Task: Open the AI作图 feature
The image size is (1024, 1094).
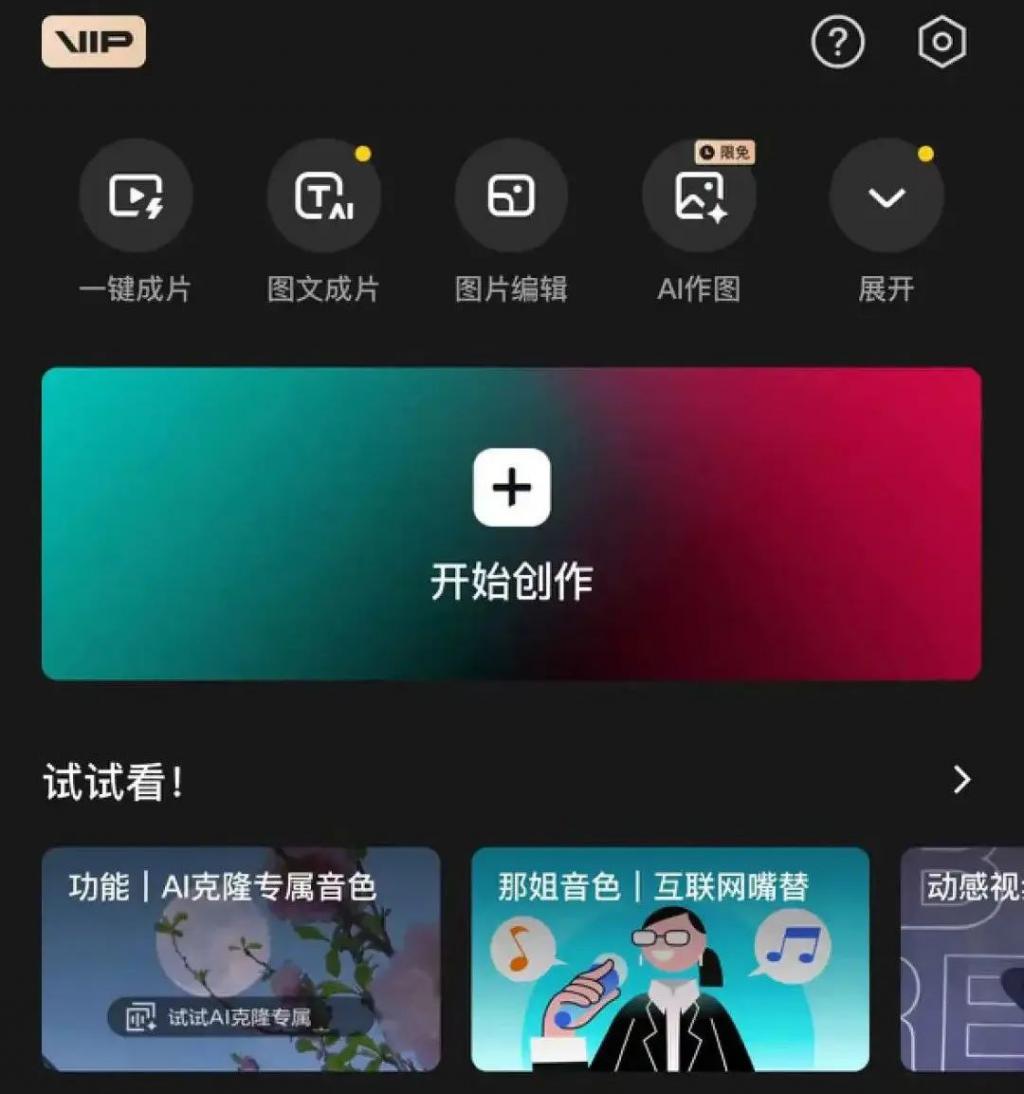Action: (700, 195)
